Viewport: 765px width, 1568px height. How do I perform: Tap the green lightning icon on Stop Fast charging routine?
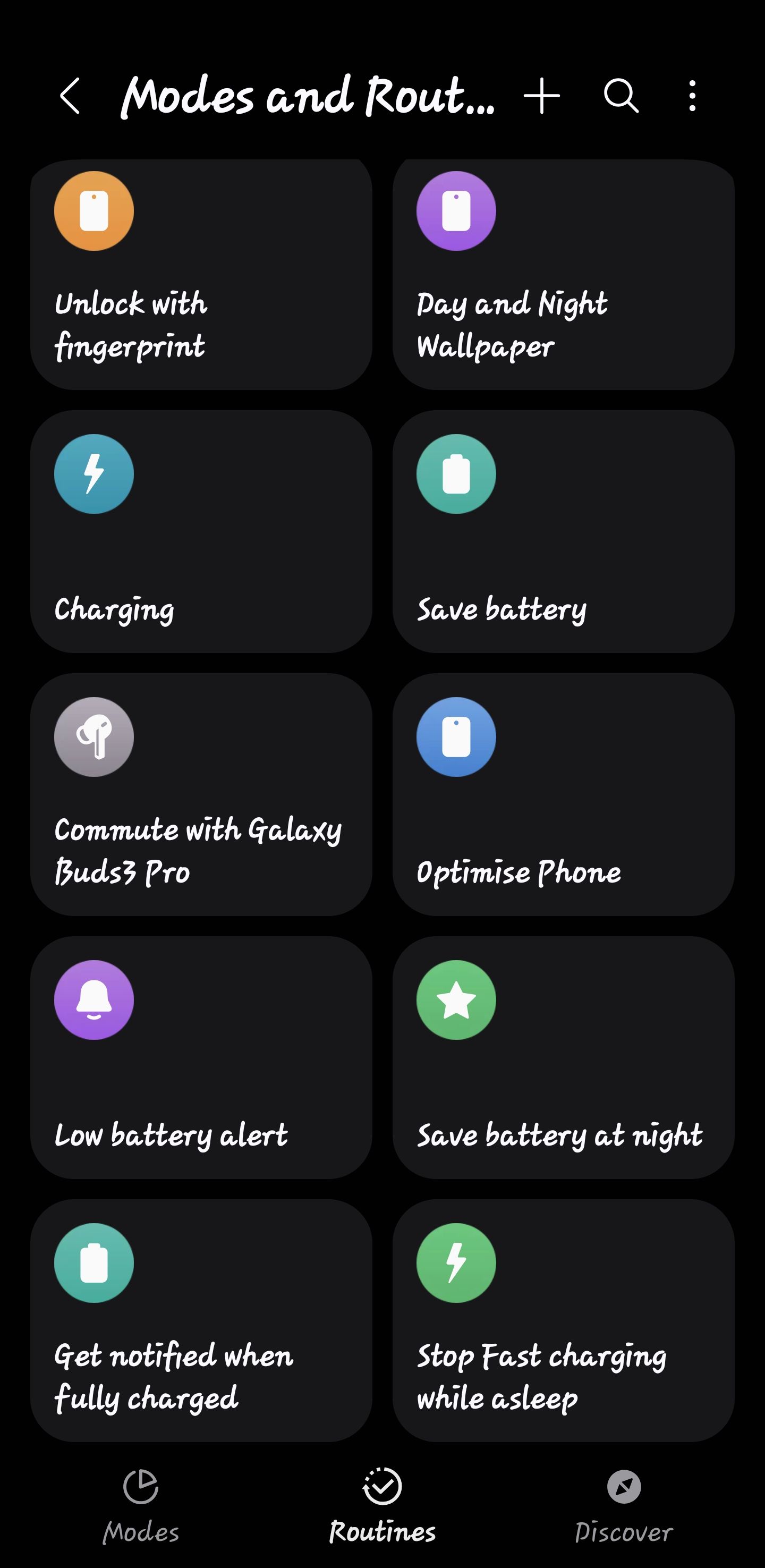pos(456,1262)
